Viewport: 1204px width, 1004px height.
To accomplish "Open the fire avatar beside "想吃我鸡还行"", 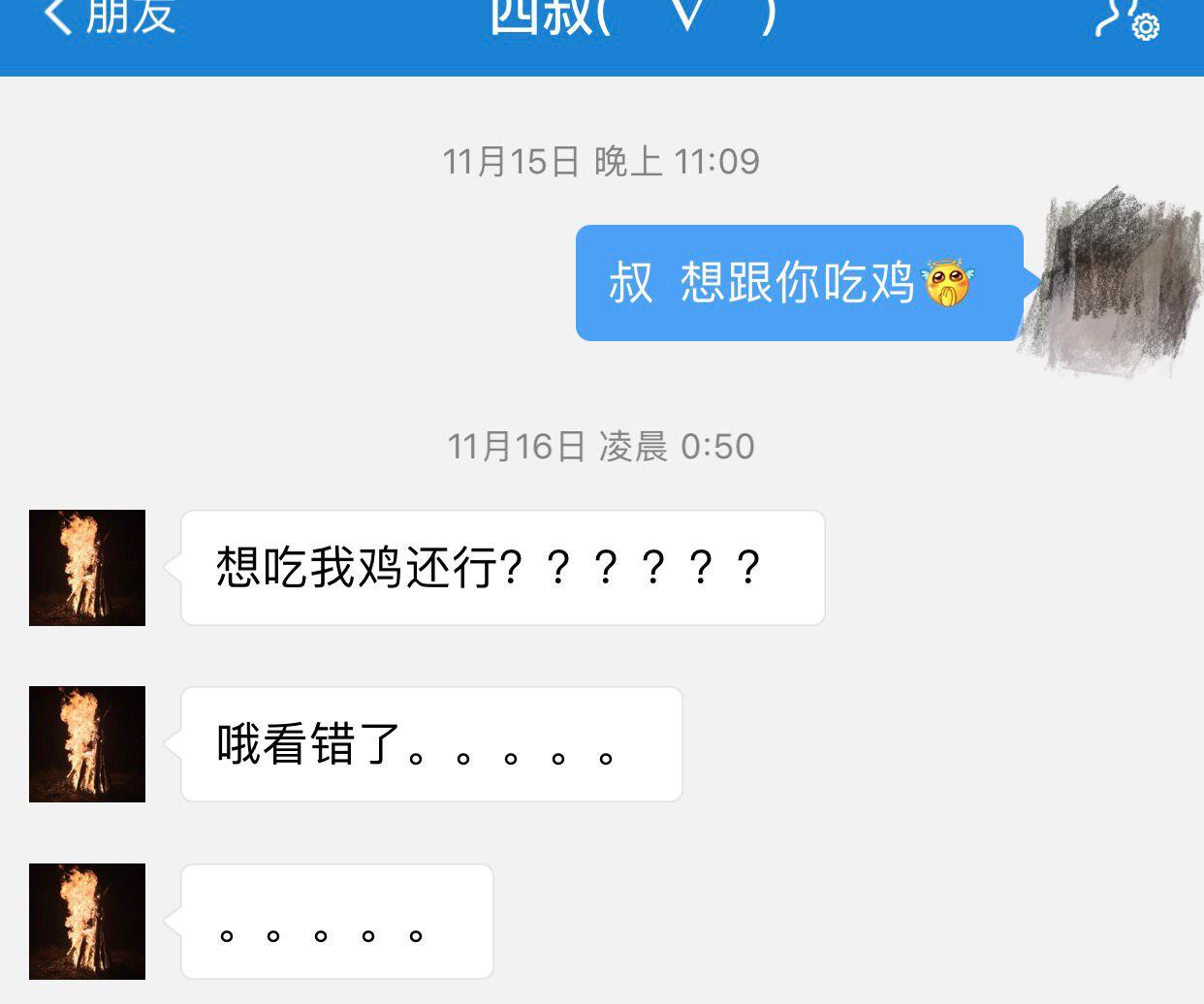I will pos(87,568).
